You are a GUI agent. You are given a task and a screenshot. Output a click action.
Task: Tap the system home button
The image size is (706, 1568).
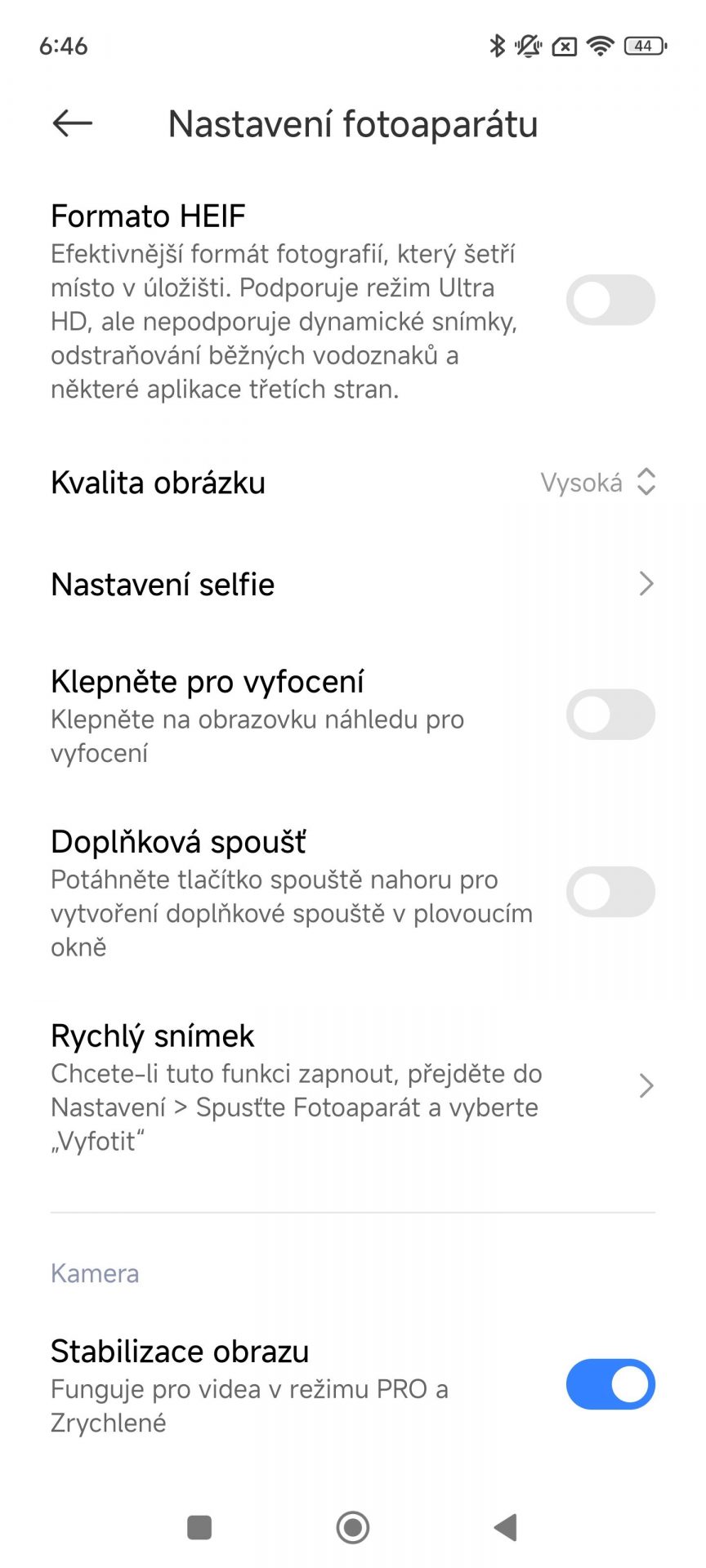353,1527
